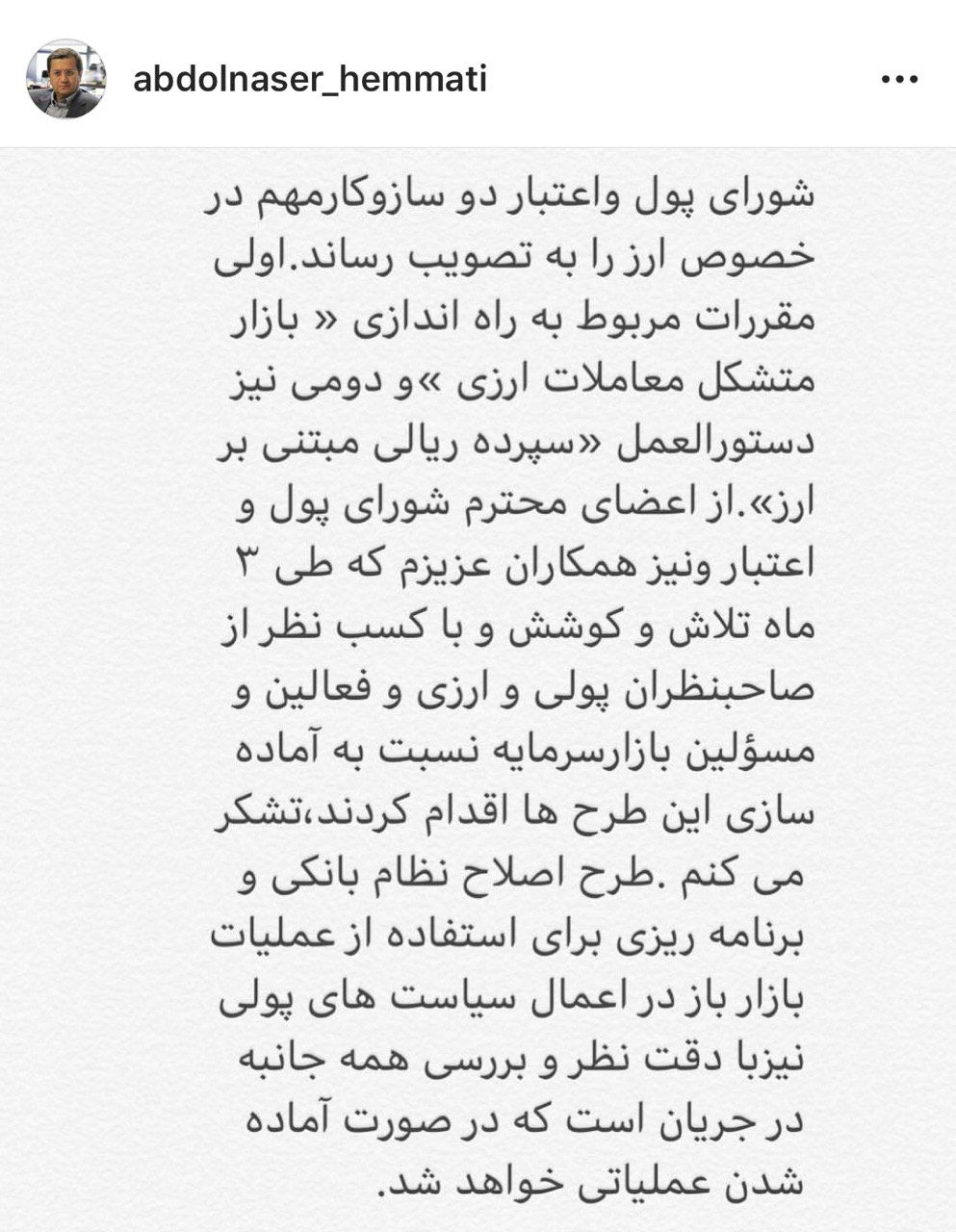Image resolution: width=956 pixels, height=1232 pixels.
Task: Tap the abdolnaser_hemmati username
Action: [x=309, y=80]
